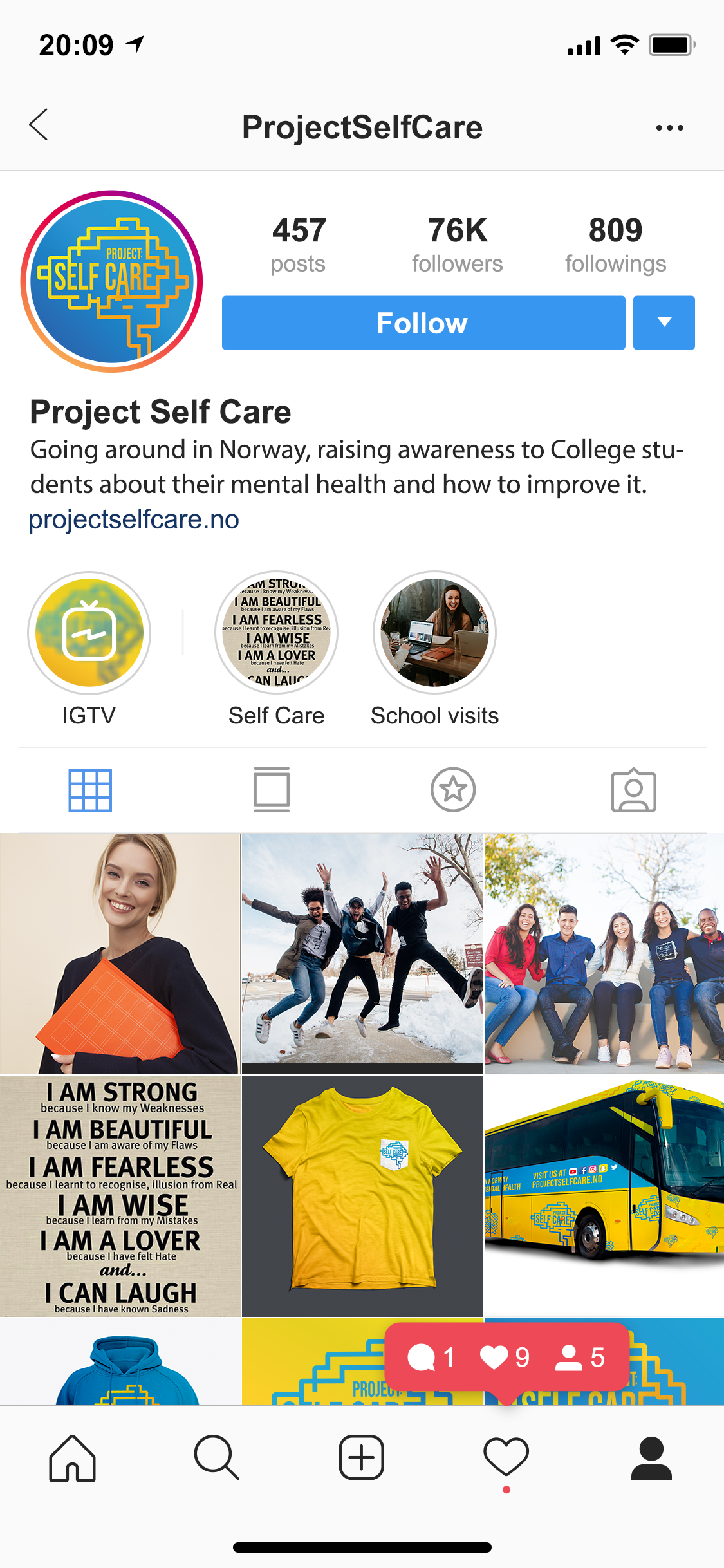
Task: Open the projectselfcare.no link
Action: click(135, 519)
